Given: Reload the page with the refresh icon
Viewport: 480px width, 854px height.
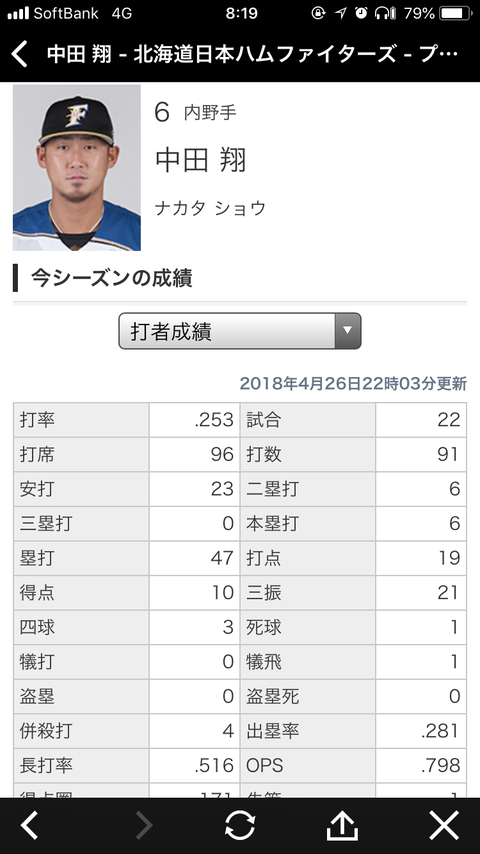Looking at the screenshot, I should [240, 826].
